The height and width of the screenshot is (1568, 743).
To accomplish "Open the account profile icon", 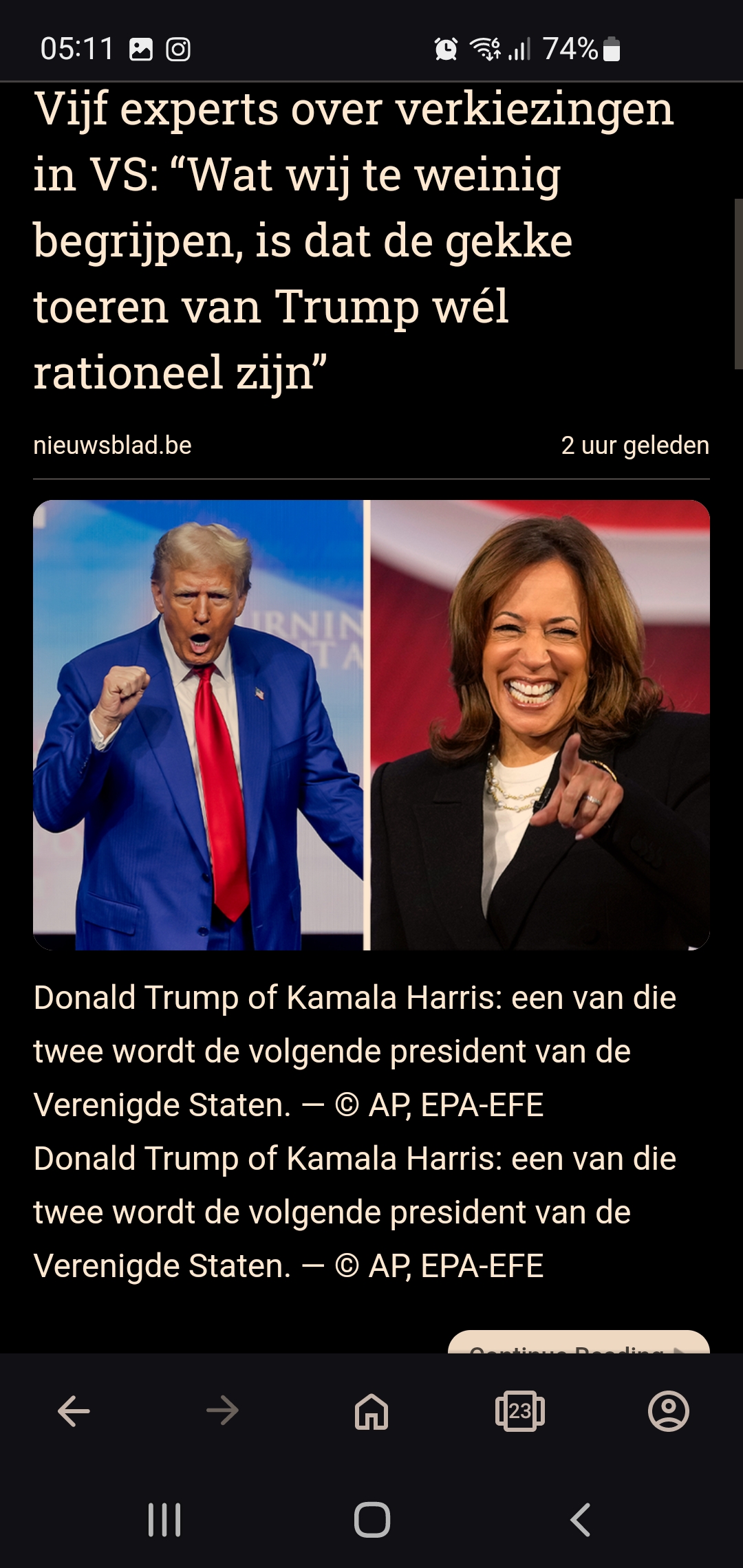I will pyautogui.click(x=669, y=1411).
